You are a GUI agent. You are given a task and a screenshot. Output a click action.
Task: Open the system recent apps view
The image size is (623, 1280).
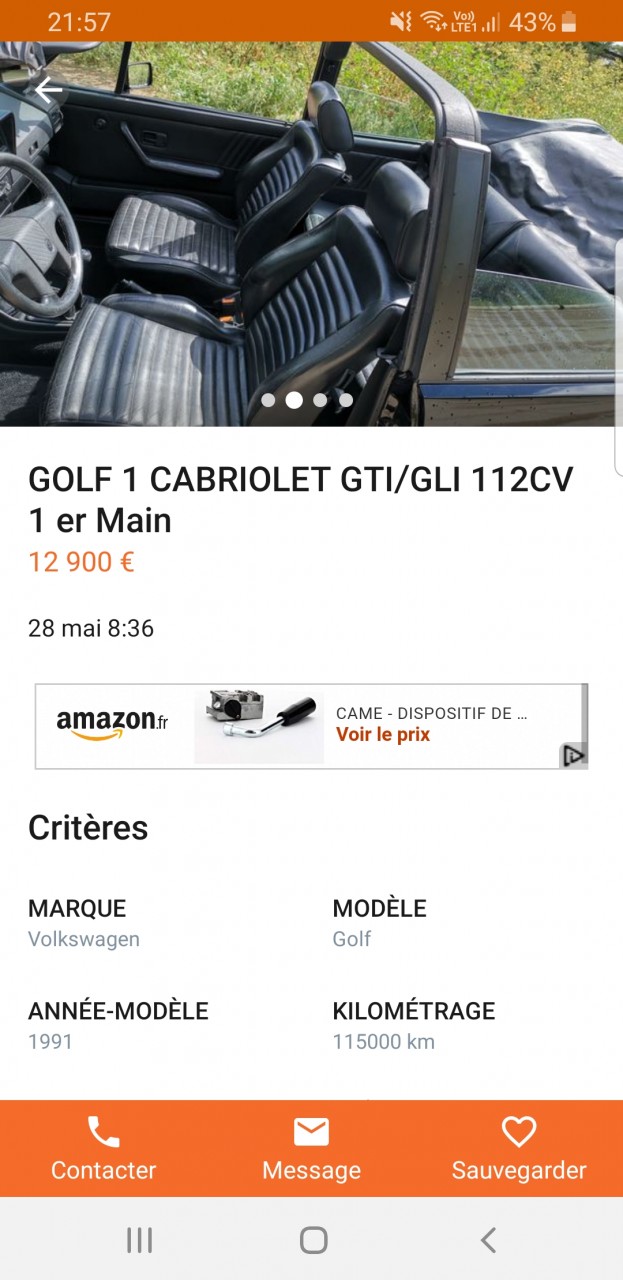click(x=140, y=1241)
